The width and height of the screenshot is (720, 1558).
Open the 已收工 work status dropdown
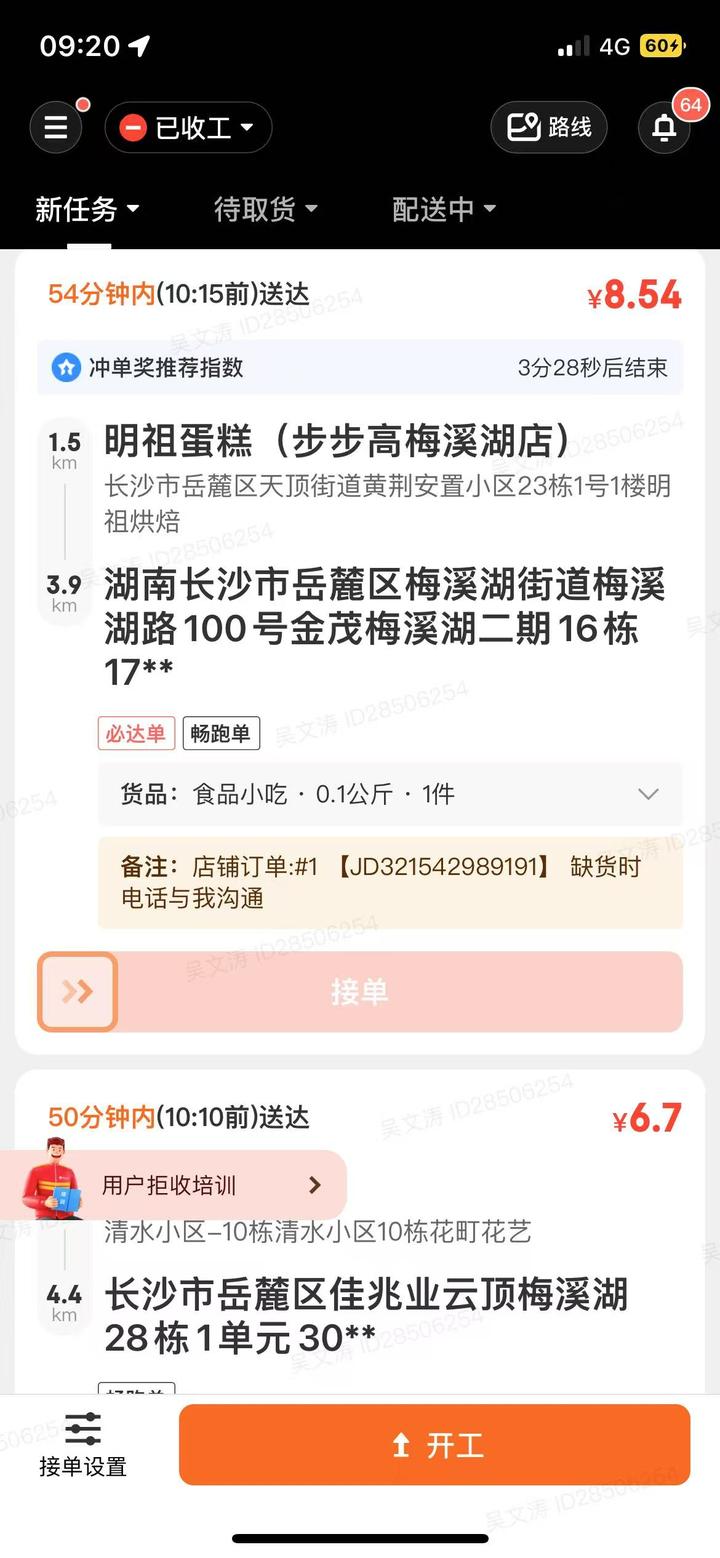[188, 127]
